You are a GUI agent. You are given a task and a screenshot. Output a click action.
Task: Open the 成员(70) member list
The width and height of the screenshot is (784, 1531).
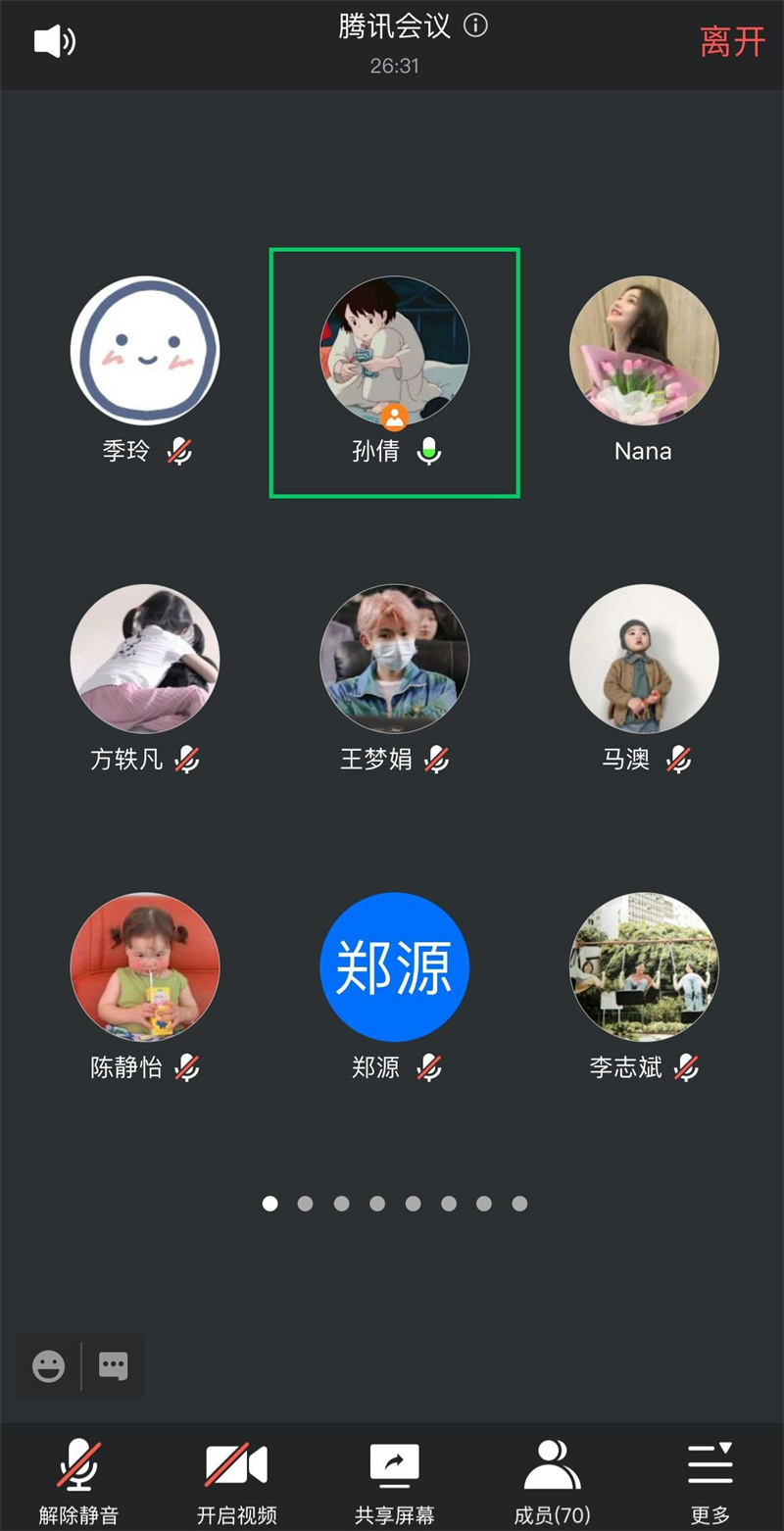[552, 1480]
